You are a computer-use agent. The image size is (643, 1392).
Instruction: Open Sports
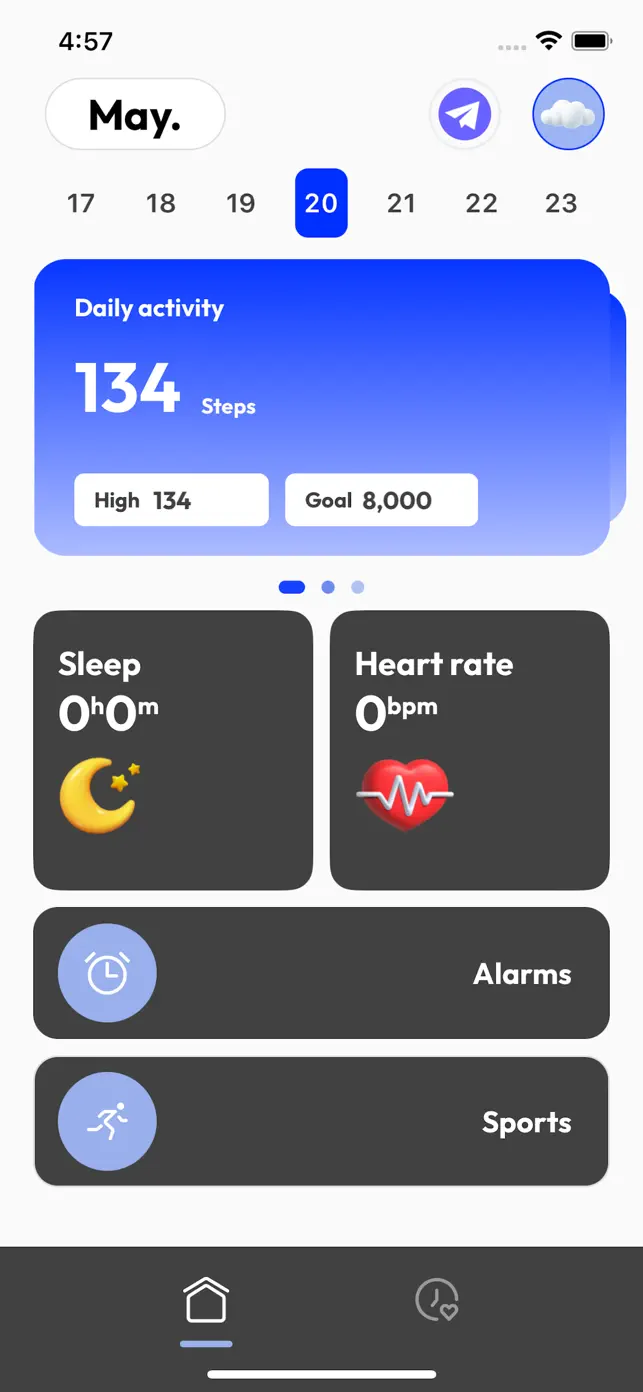point(321,1122)
